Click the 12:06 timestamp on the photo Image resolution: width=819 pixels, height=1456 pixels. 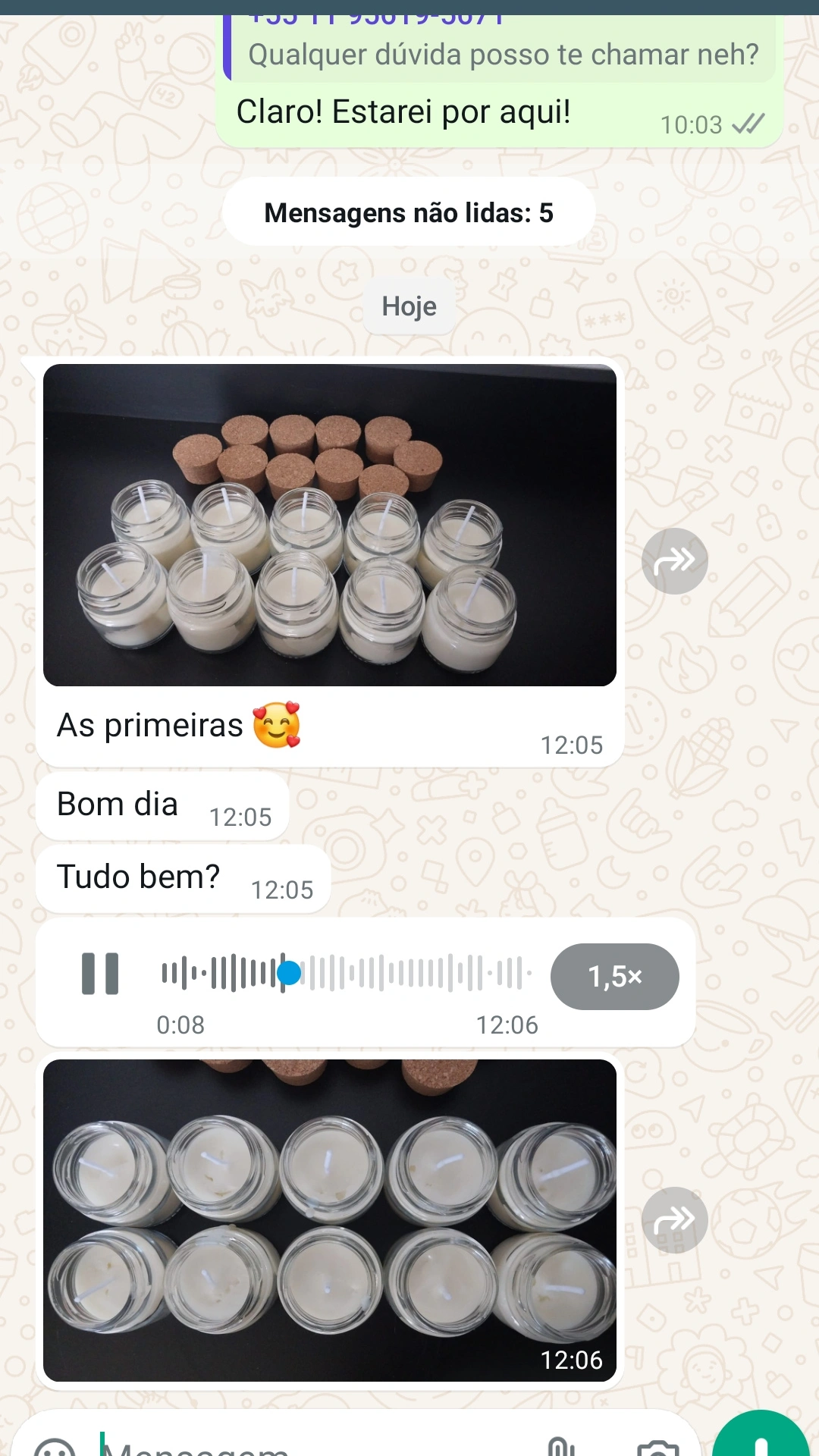tap(573, 1360)
